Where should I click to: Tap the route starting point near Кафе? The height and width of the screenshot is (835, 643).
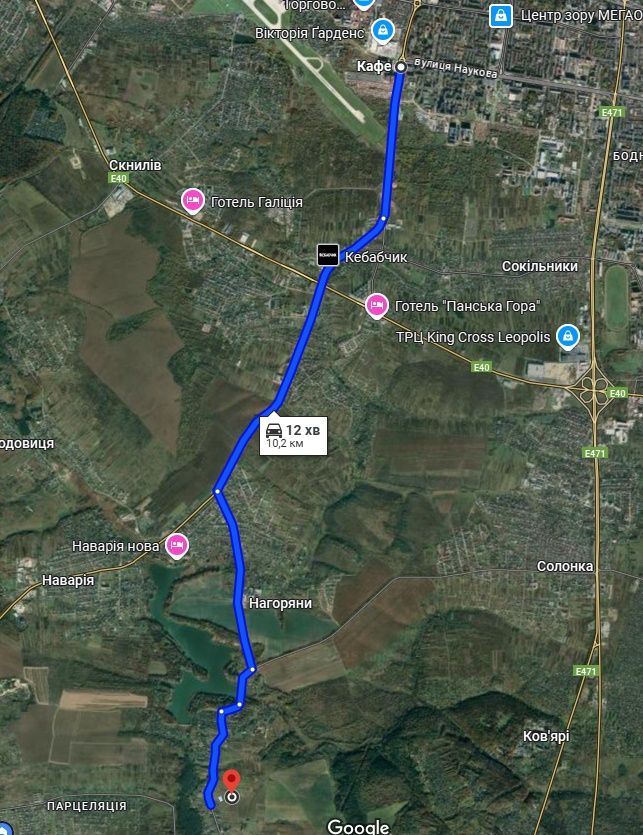coord(400,66)
